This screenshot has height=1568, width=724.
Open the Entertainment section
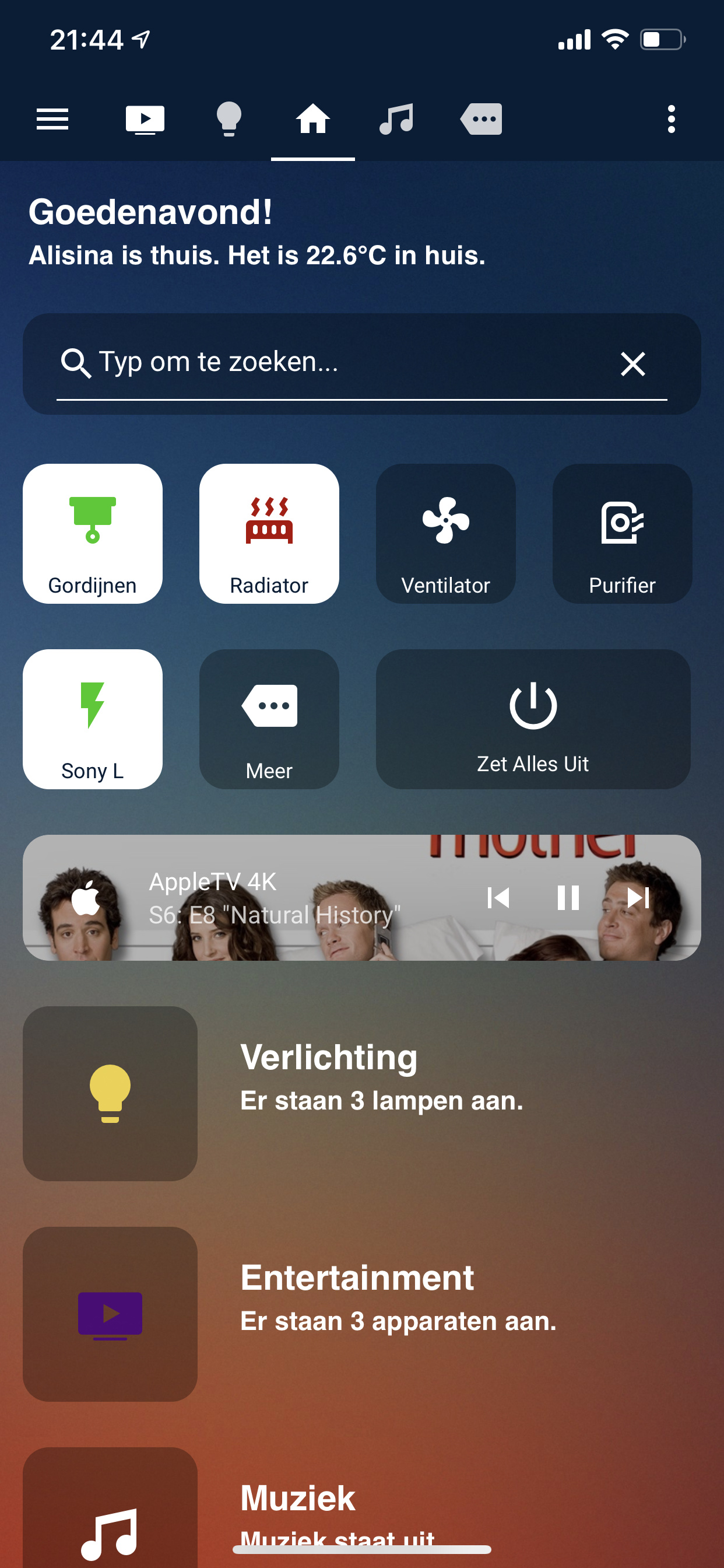click(x=362, y=1314)
